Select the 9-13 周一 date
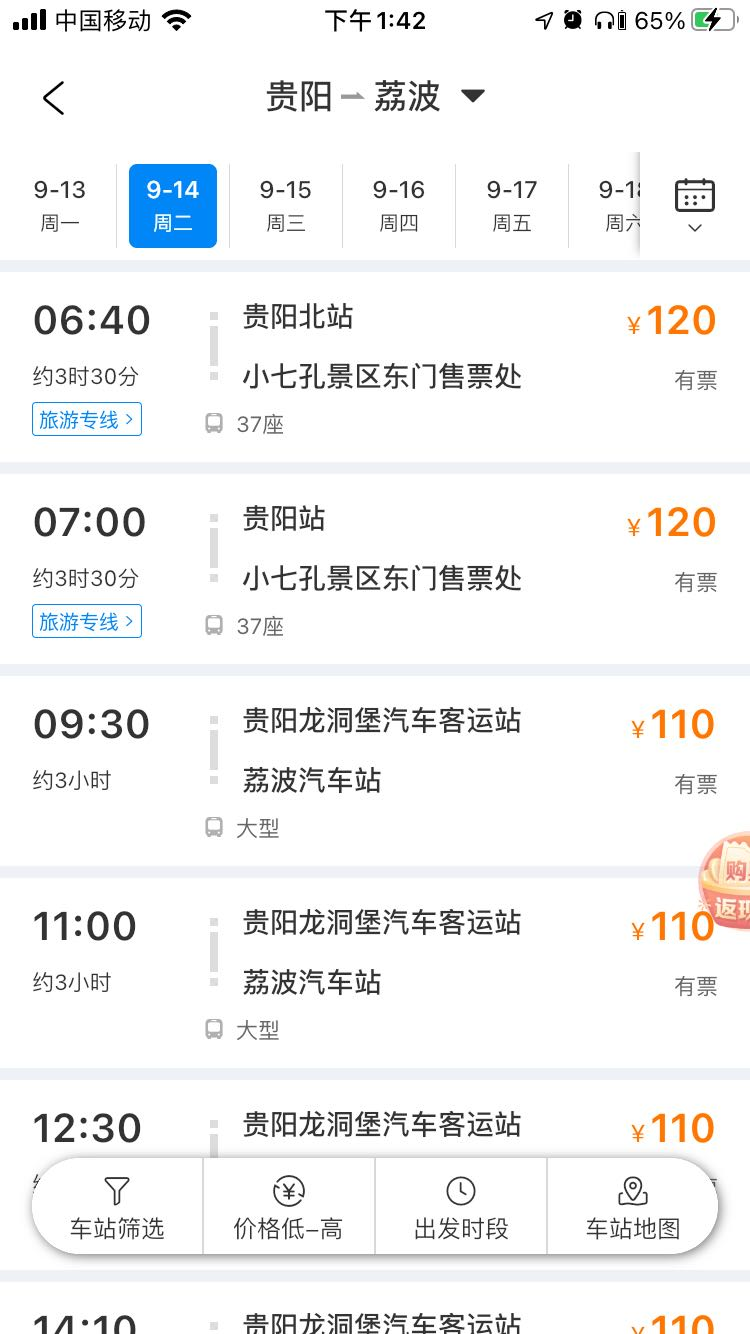 point(60,205)
